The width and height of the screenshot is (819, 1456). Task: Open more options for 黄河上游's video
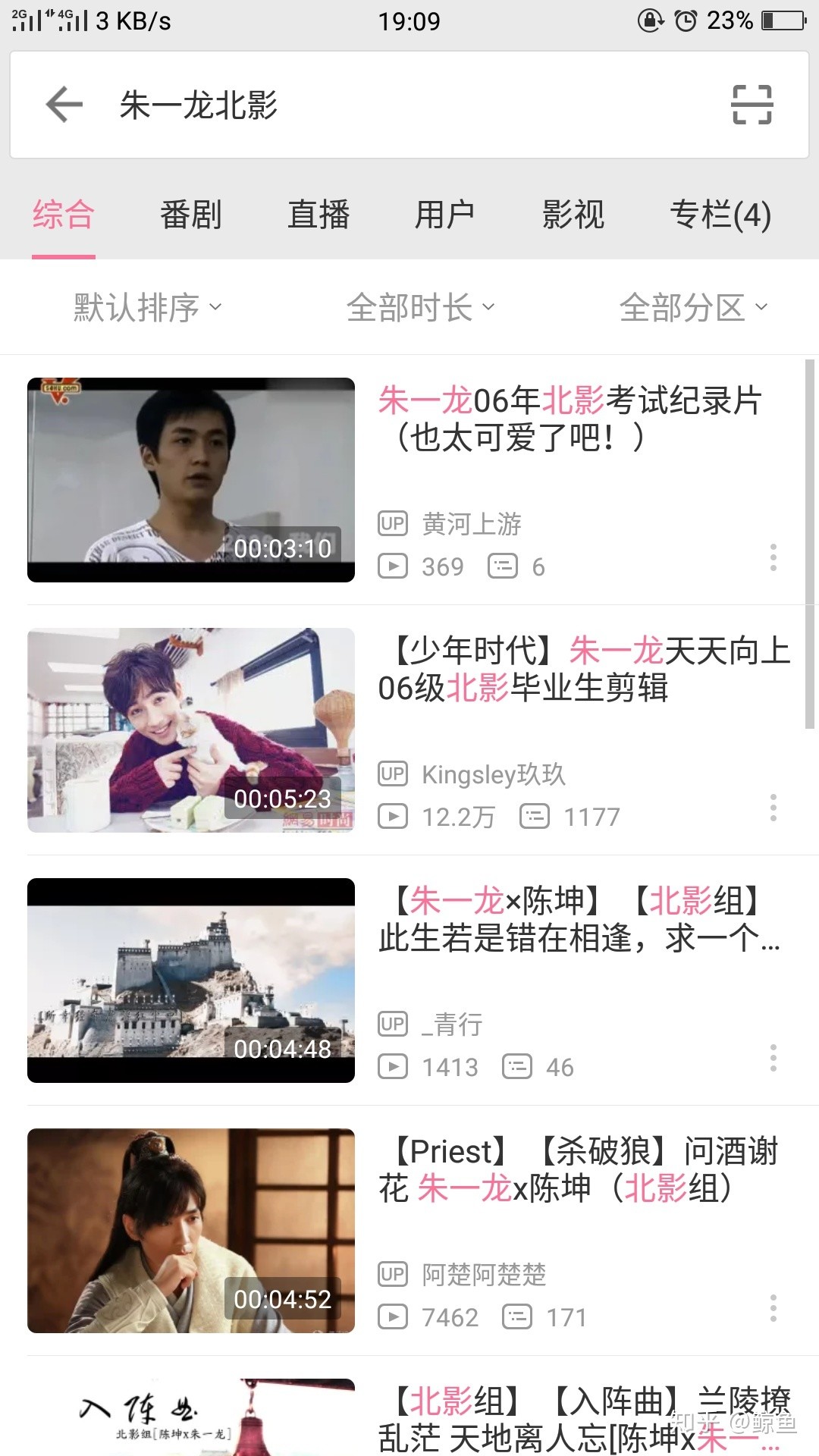pyautogui.click(x=773, y=557)
